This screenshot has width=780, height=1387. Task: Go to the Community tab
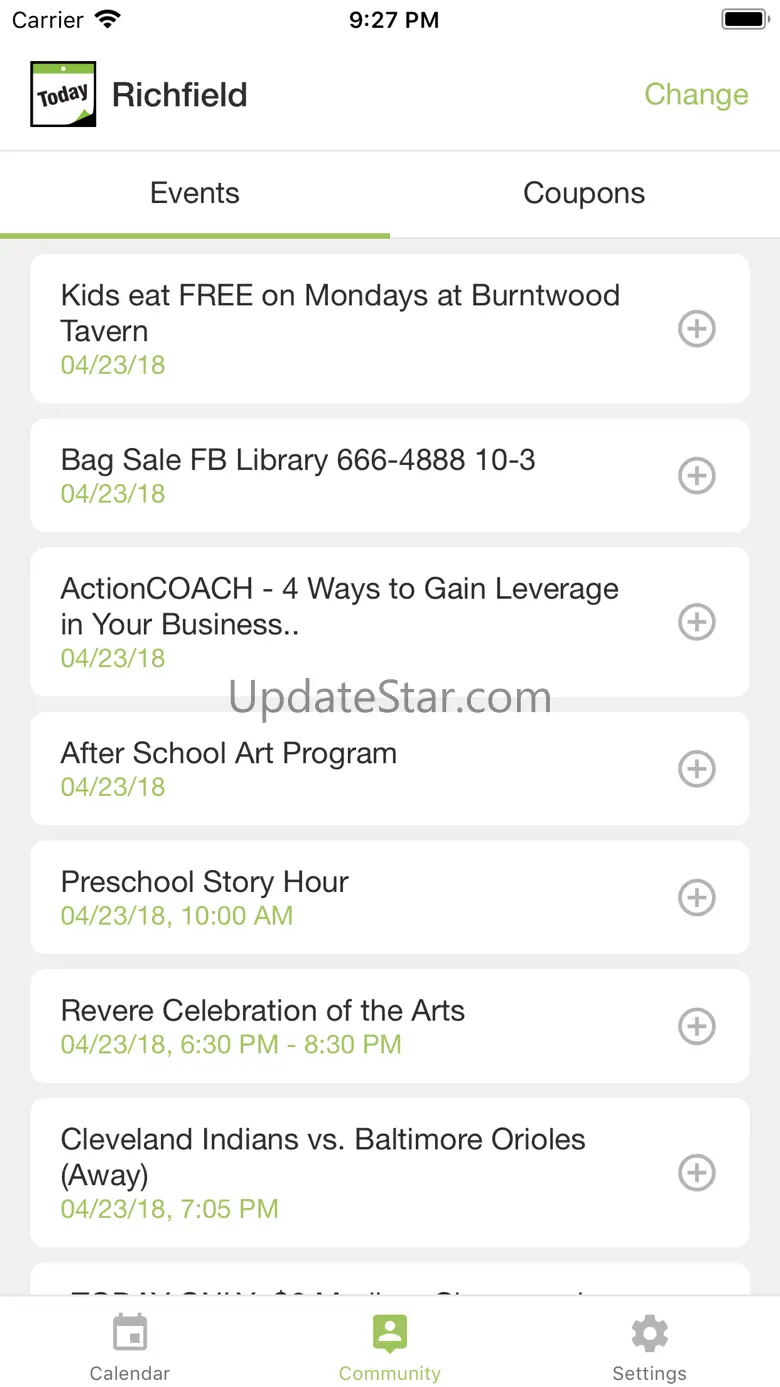[x=390, y=1348]
